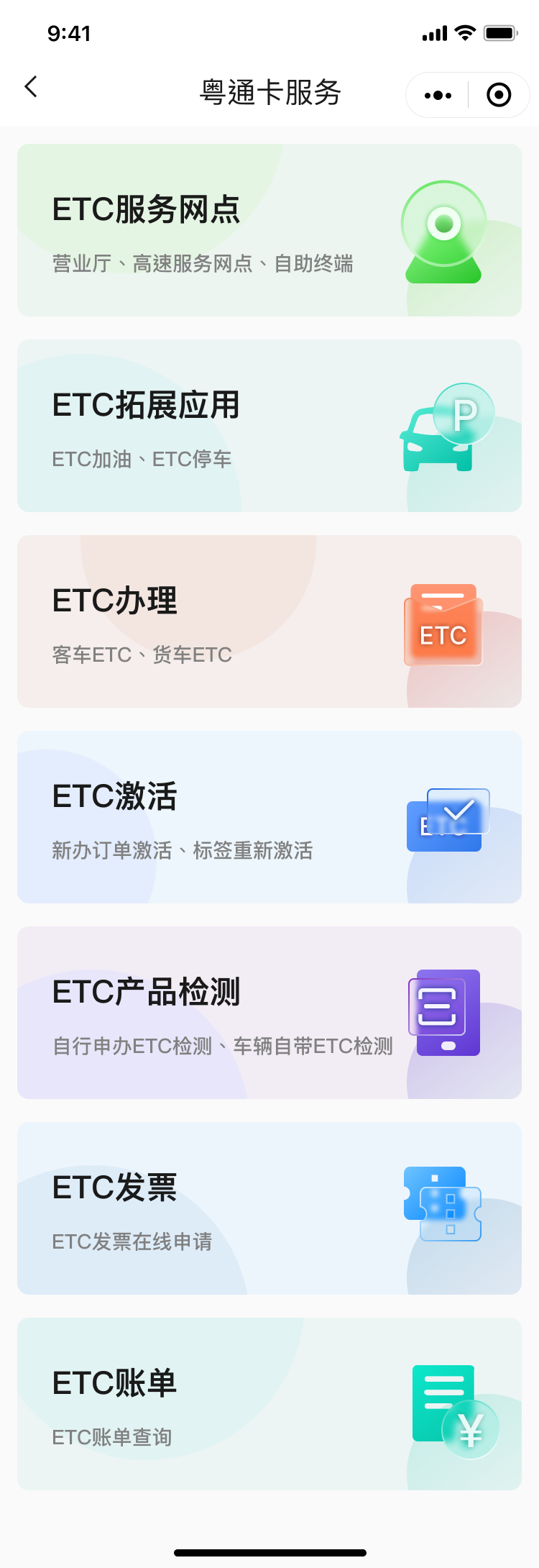Open the ETC服务网点 card
This screenshot has width=539, height=1568.
(269, 230)
